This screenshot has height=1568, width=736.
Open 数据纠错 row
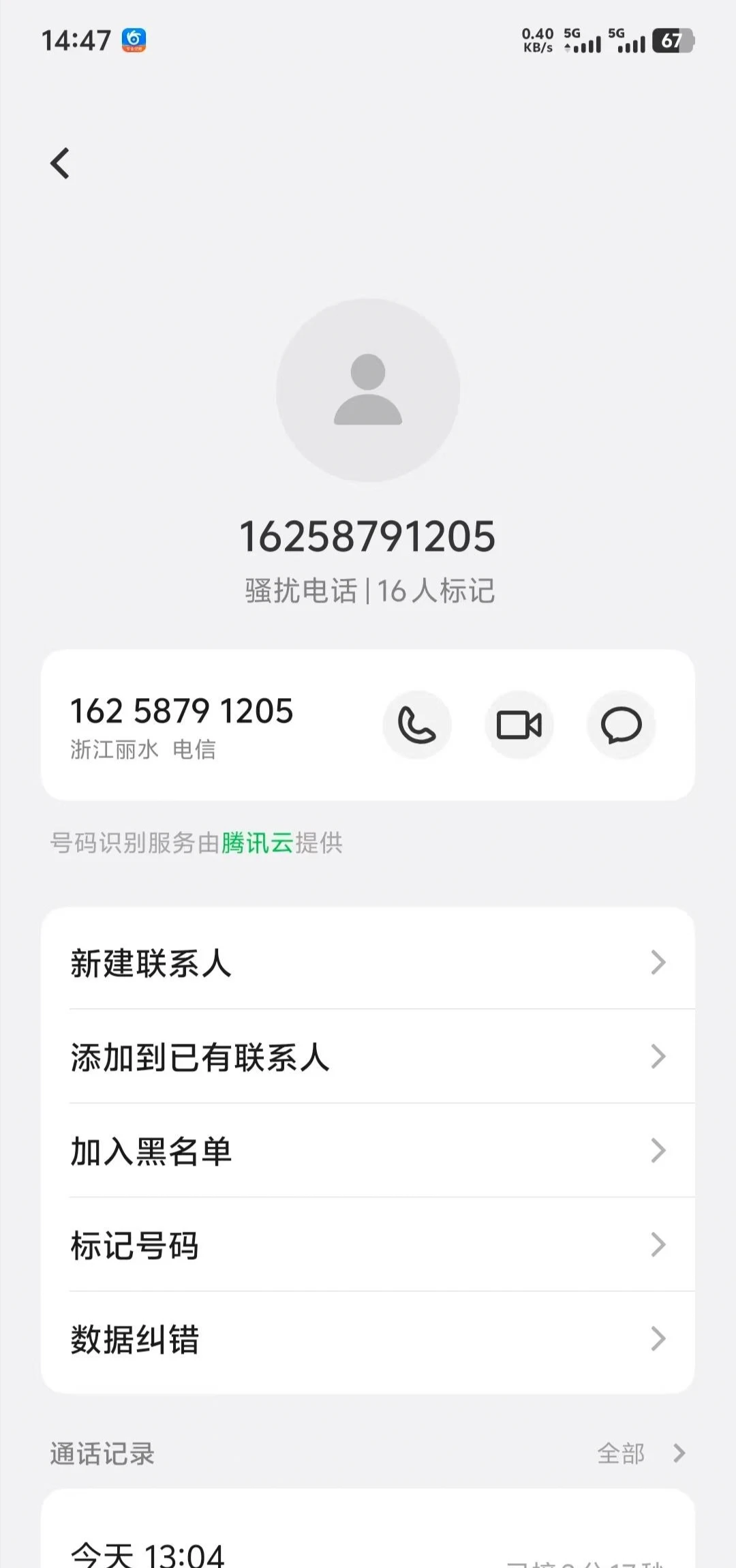(x=368, y=1339)
